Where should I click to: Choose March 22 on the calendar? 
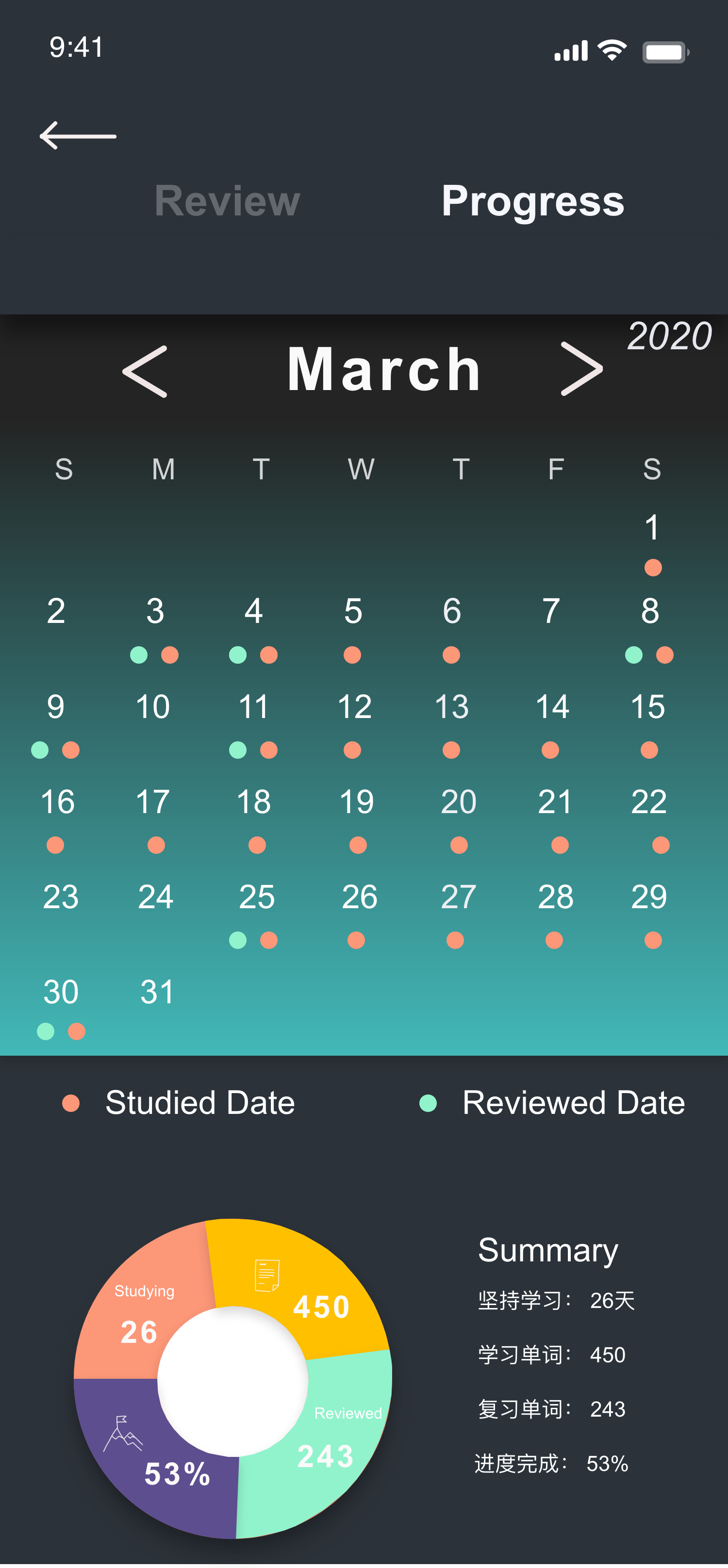coord(649,801)
